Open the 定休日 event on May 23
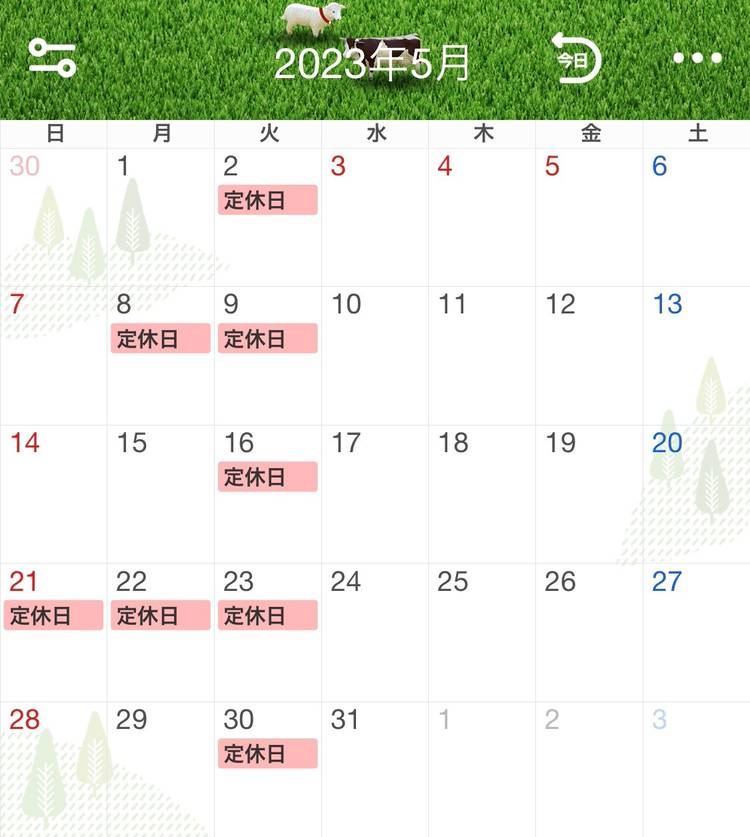This screenshot has width=750, height=837. 267,615
